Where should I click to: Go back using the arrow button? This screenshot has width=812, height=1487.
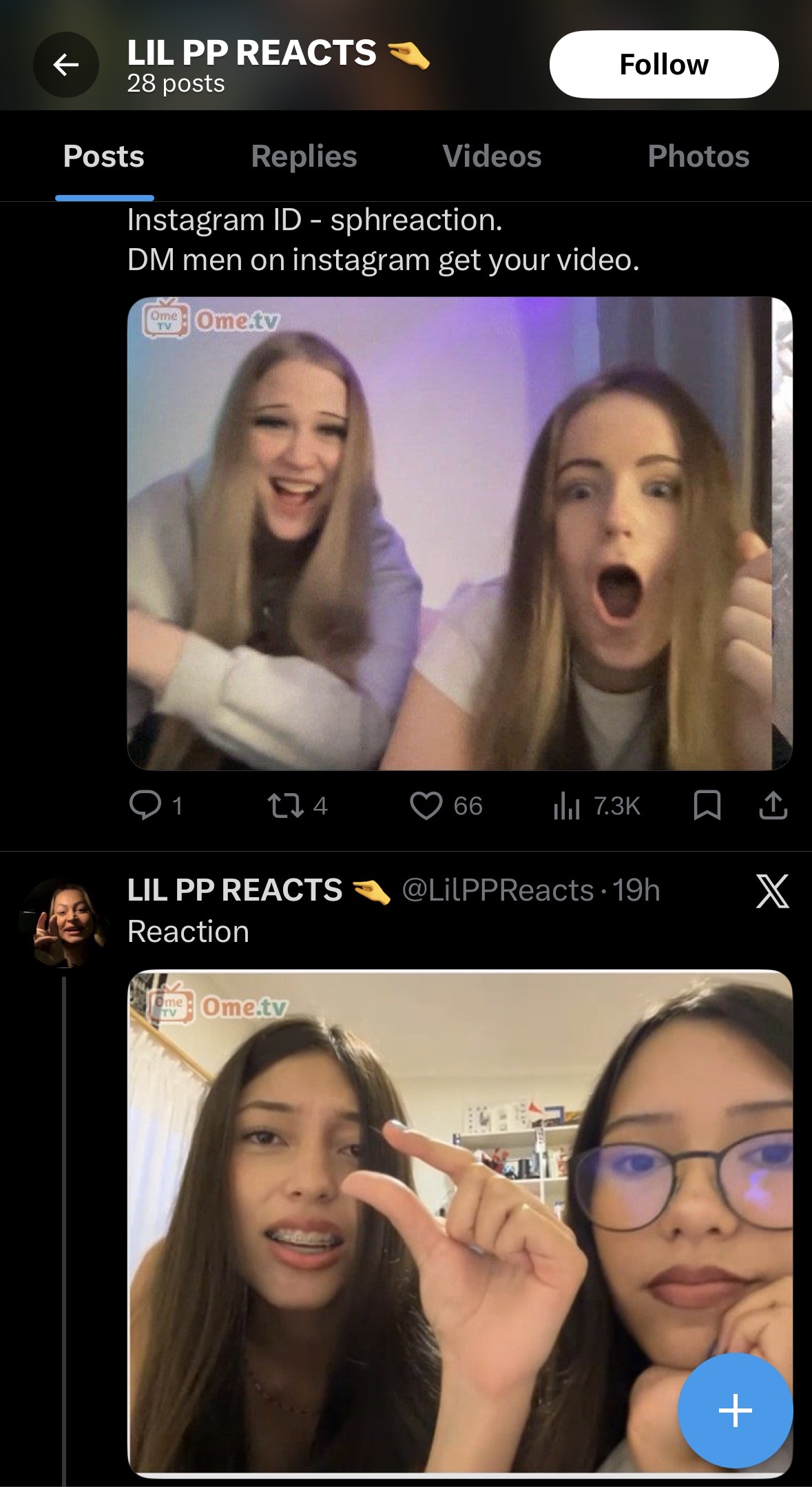pos(66,65)
